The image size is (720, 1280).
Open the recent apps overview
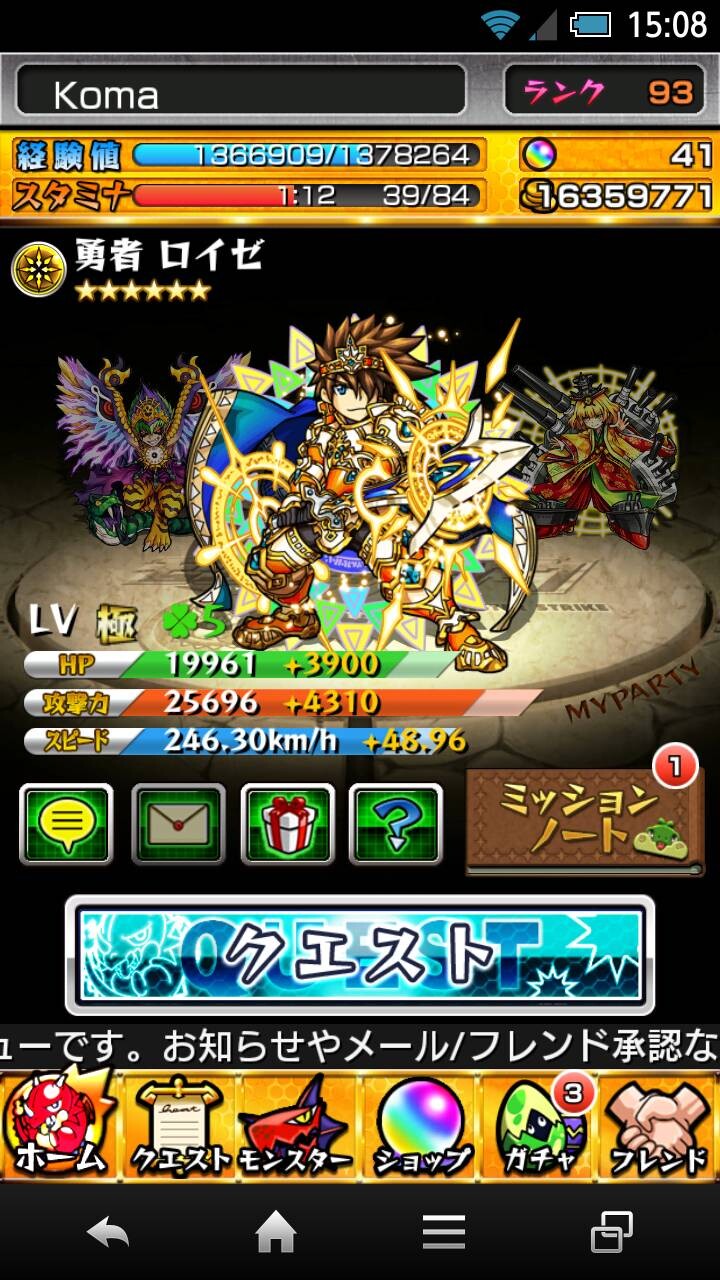click(612, 1233)
